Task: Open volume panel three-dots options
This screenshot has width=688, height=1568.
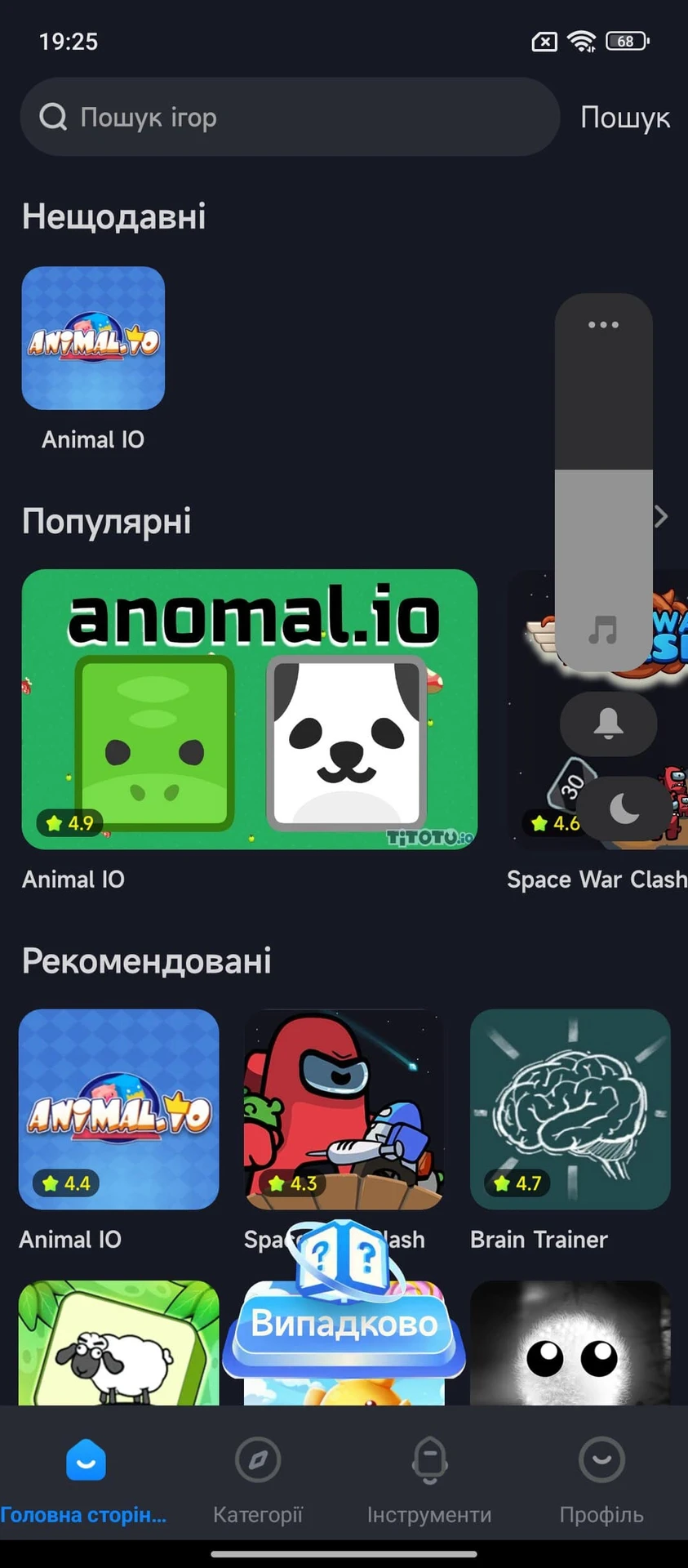Action: tap(603, 325)
